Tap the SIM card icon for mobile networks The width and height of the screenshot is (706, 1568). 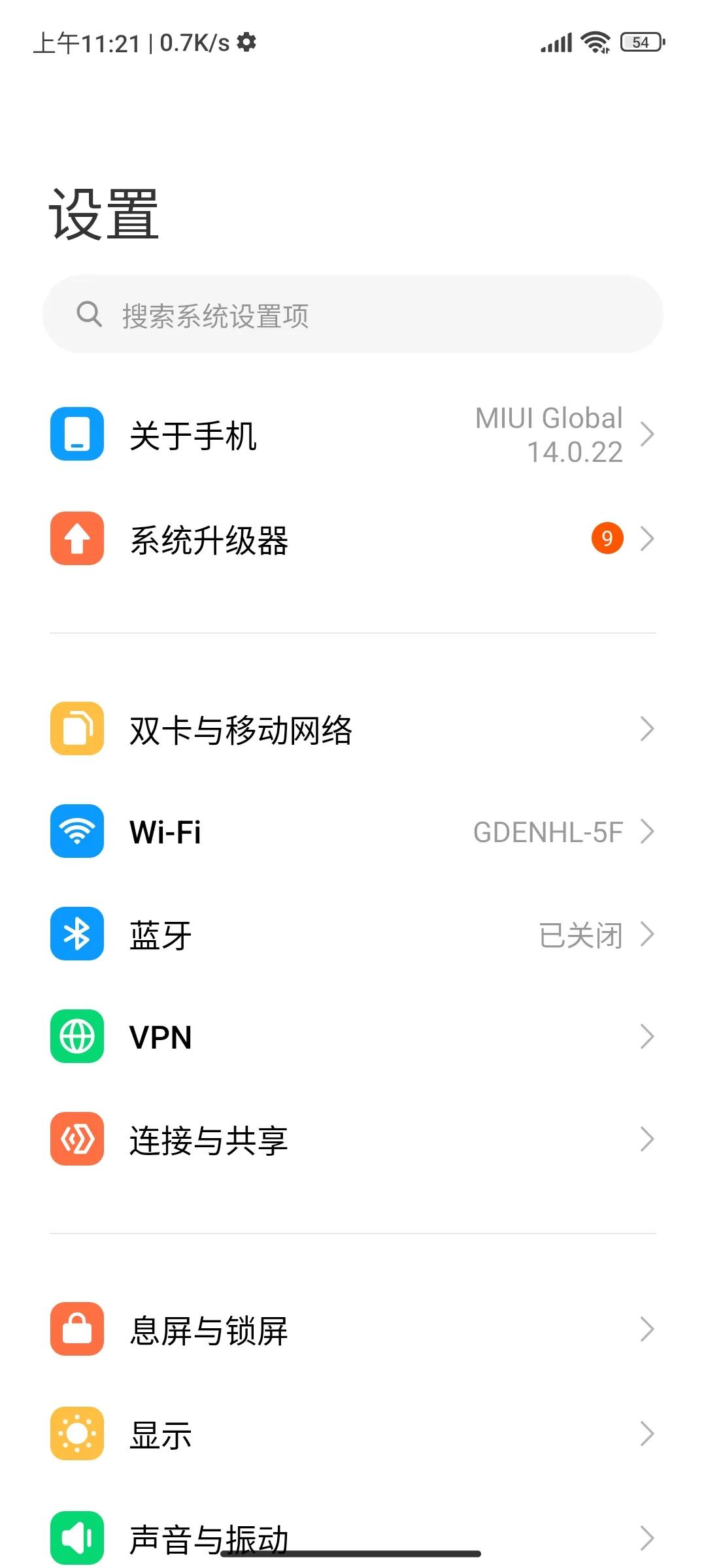coord(76,730)
